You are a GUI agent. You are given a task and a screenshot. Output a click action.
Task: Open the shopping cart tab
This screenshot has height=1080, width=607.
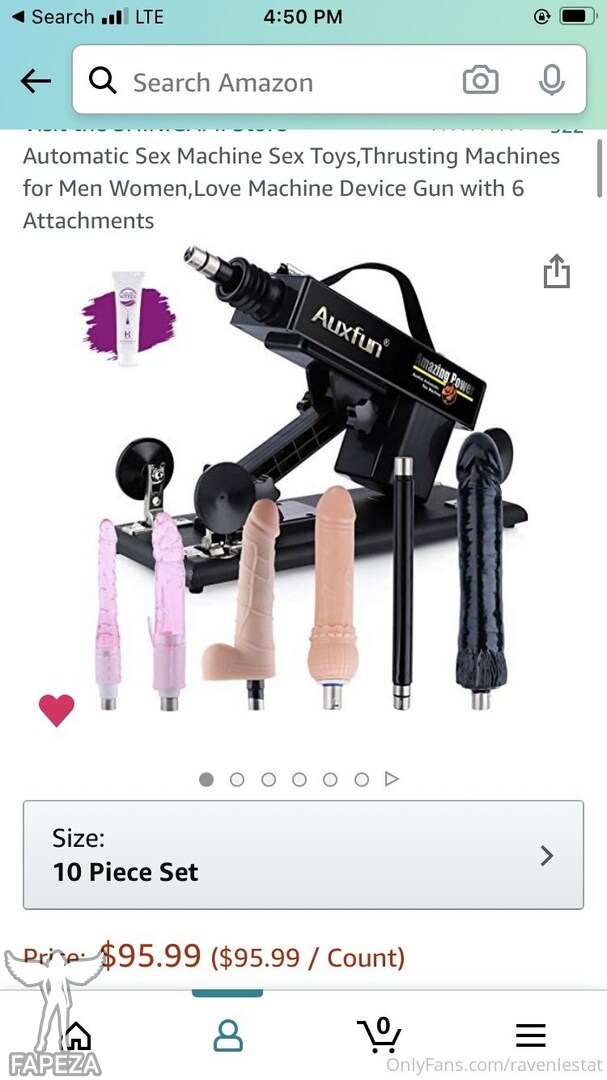(x=379, y=1035)
